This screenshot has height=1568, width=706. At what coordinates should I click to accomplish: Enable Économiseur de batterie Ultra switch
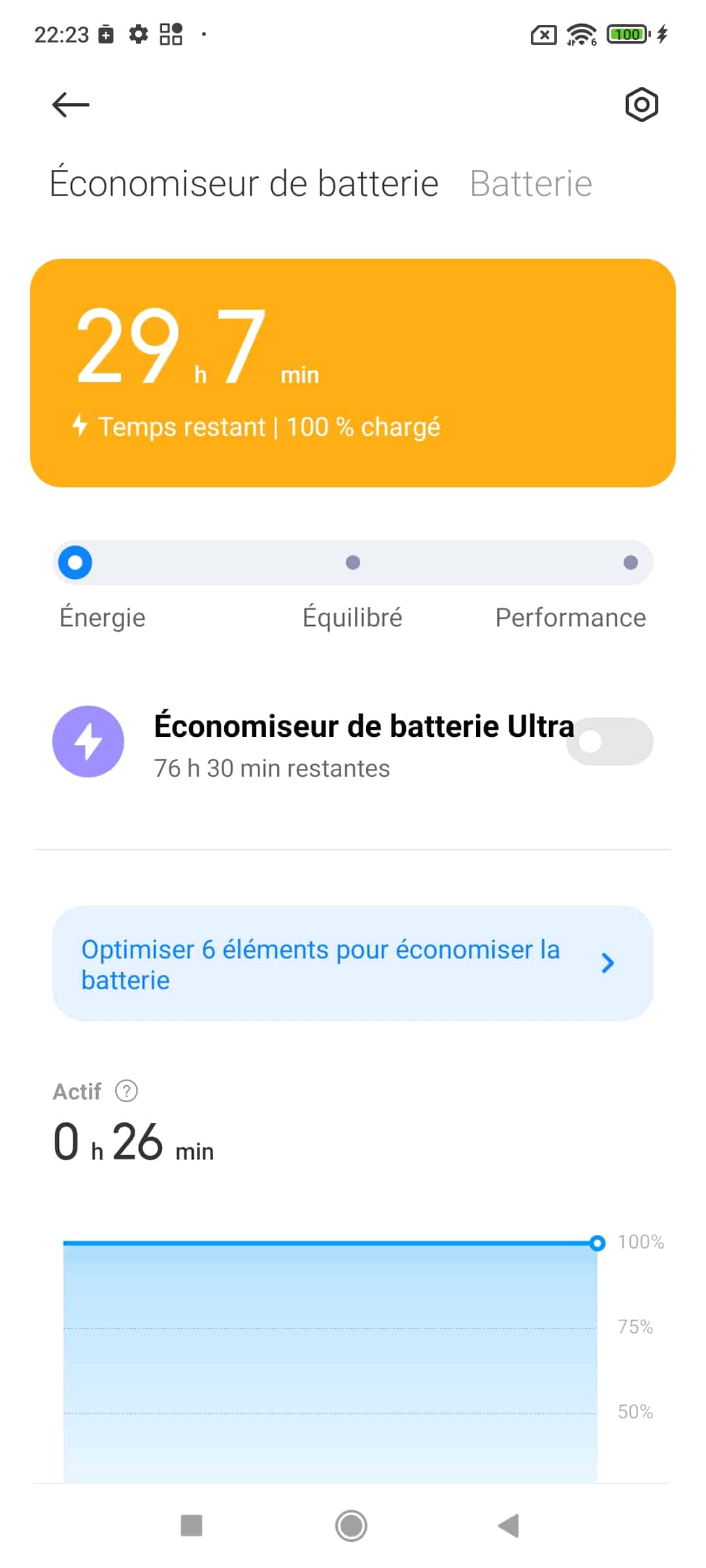click(610, 742)
